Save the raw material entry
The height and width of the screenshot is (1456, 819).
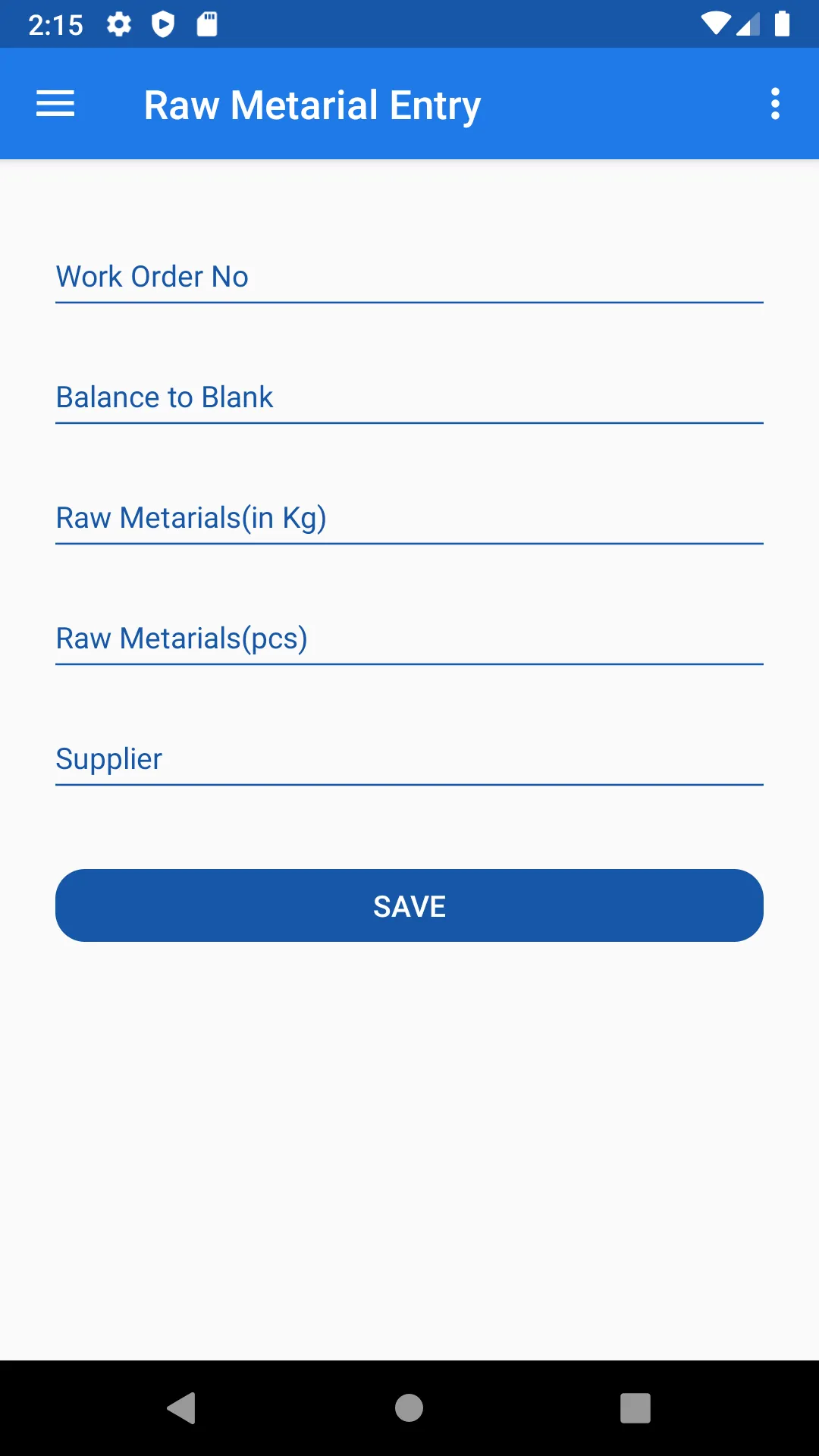pyautogui.click(x=409, y=905)
